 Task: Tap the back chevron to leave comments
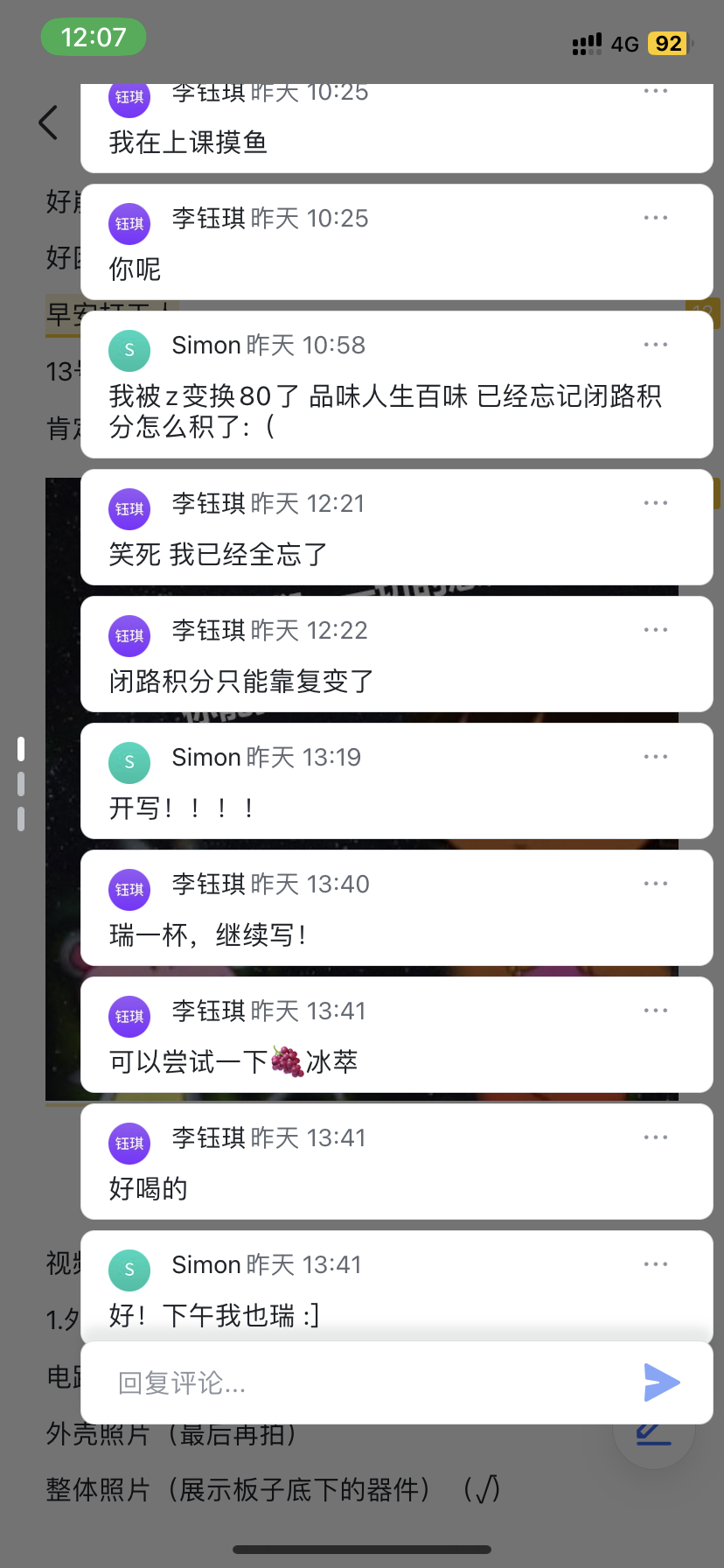tap(50, 122)
